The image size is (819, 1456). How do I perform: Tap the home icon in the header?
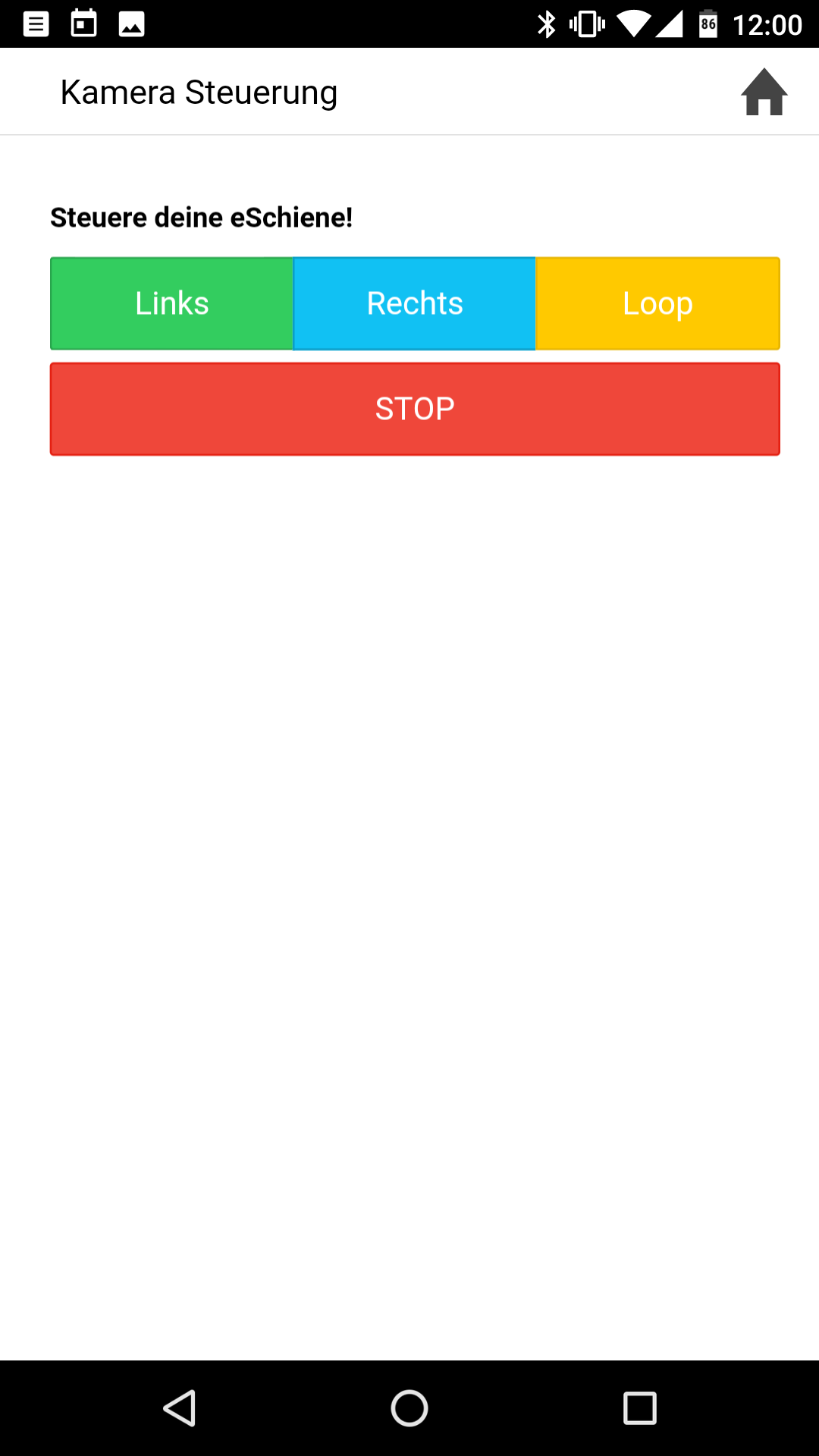tap(764, 92)
